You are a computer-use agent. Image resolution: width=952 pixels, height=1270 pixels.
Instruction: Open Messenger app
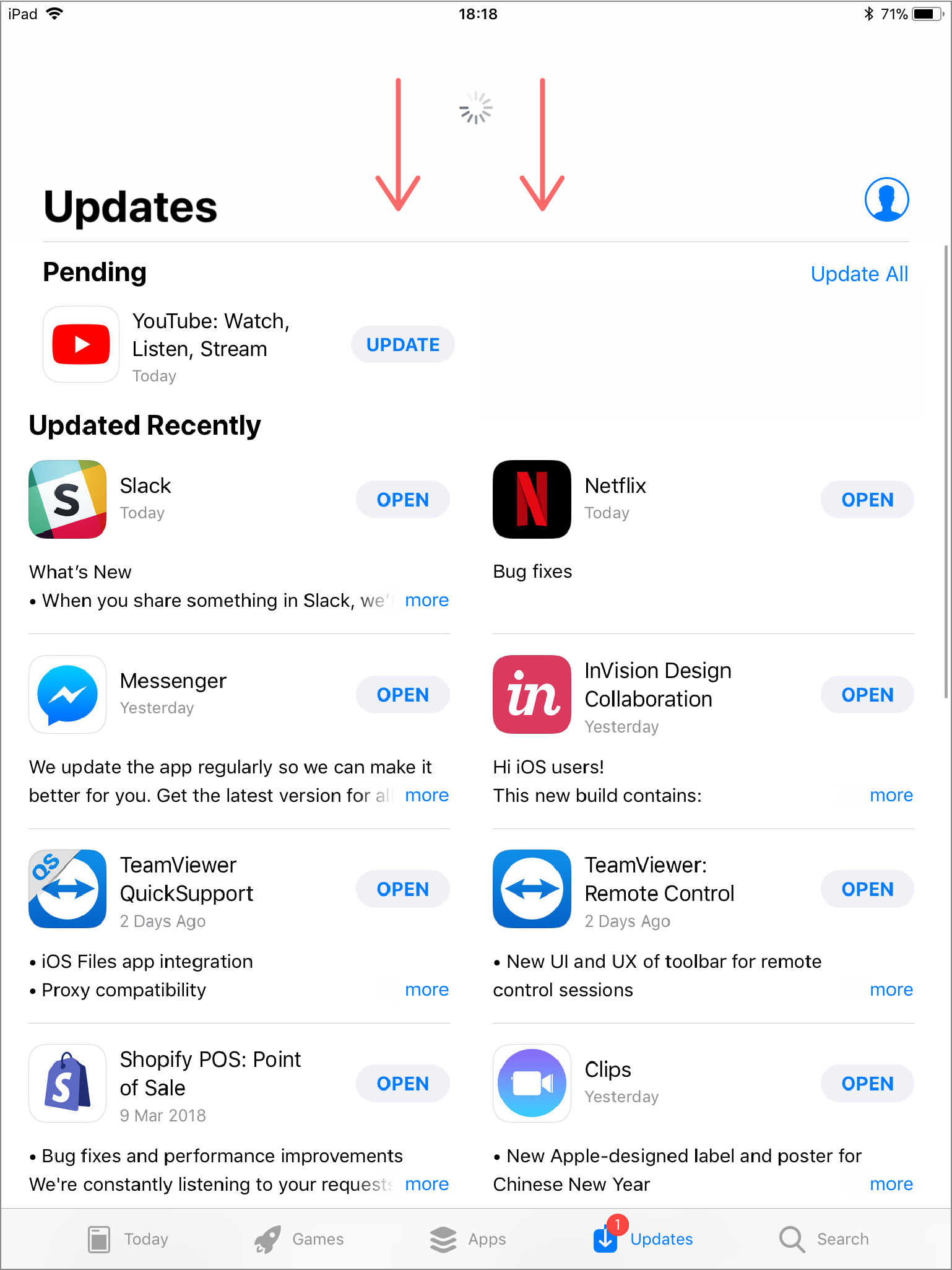(402, 695)
